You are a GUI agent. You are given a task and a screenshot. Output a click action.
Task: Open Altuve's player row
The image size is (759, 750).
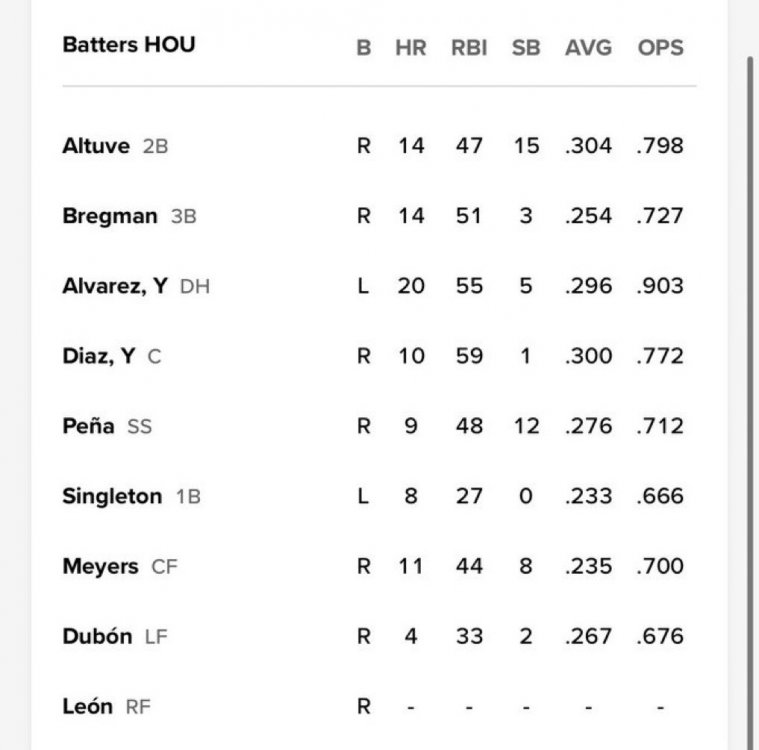[x=96, y=146]
